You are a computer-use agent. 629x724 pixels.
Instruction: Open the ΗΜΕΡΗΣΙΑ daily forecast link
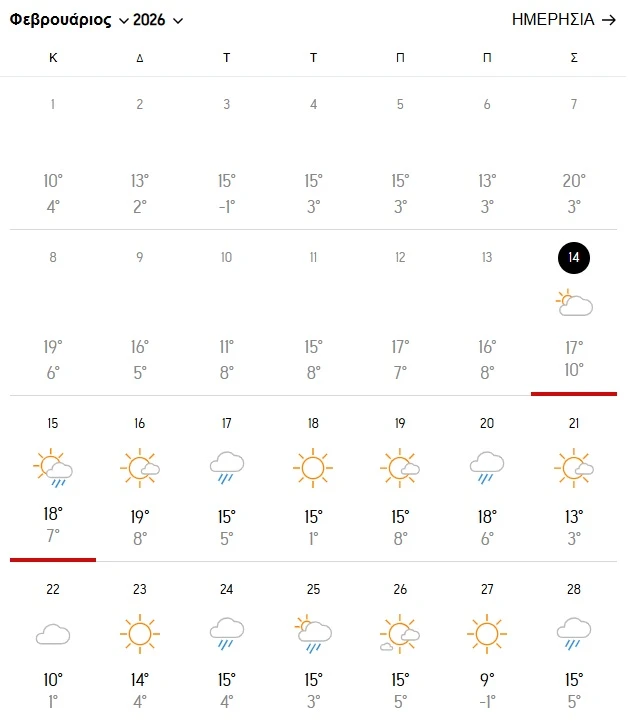tap(564, 19)
